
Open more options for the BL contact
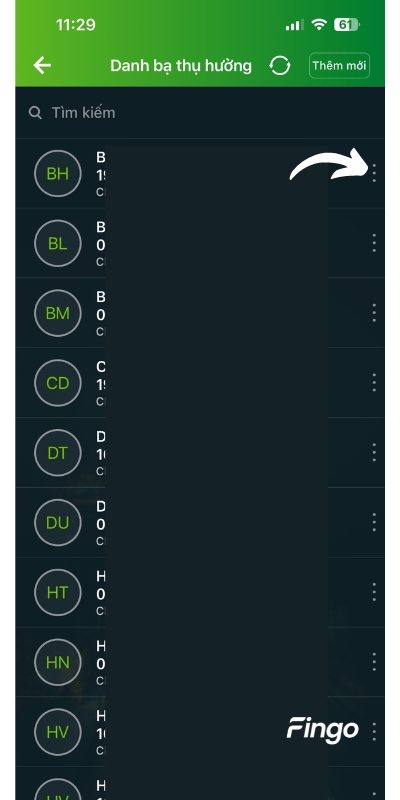click(374, 243)
